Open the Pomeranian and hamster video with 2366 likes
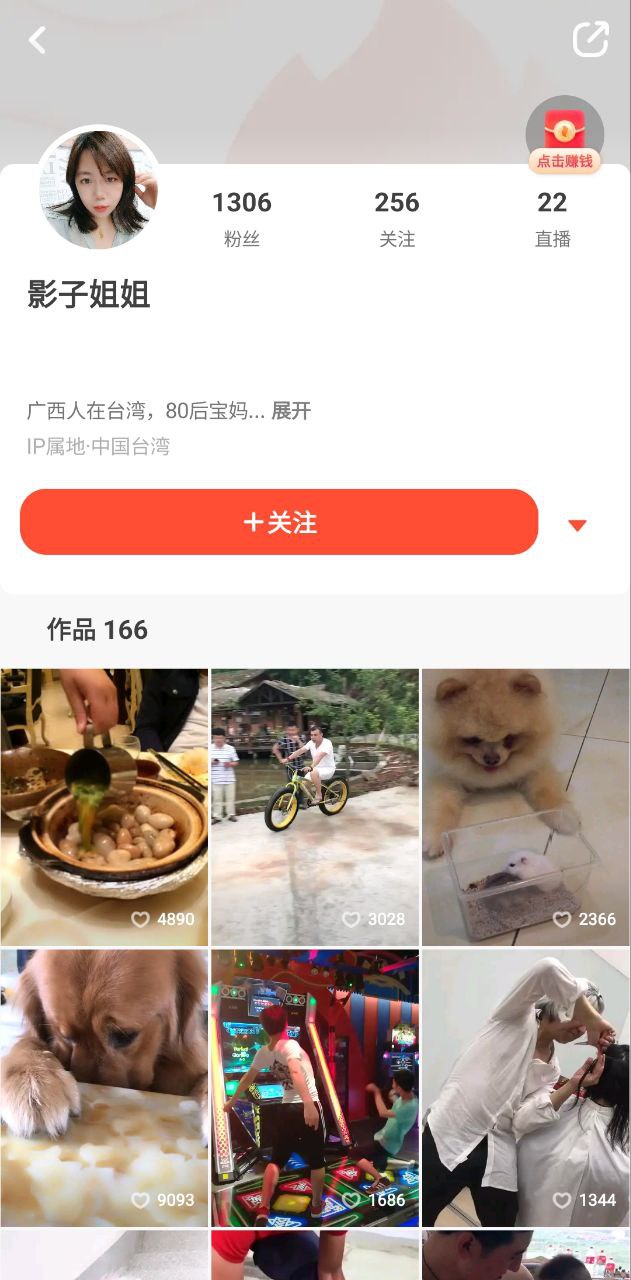Screen dimensions: 631x1280 coord(526,806)
